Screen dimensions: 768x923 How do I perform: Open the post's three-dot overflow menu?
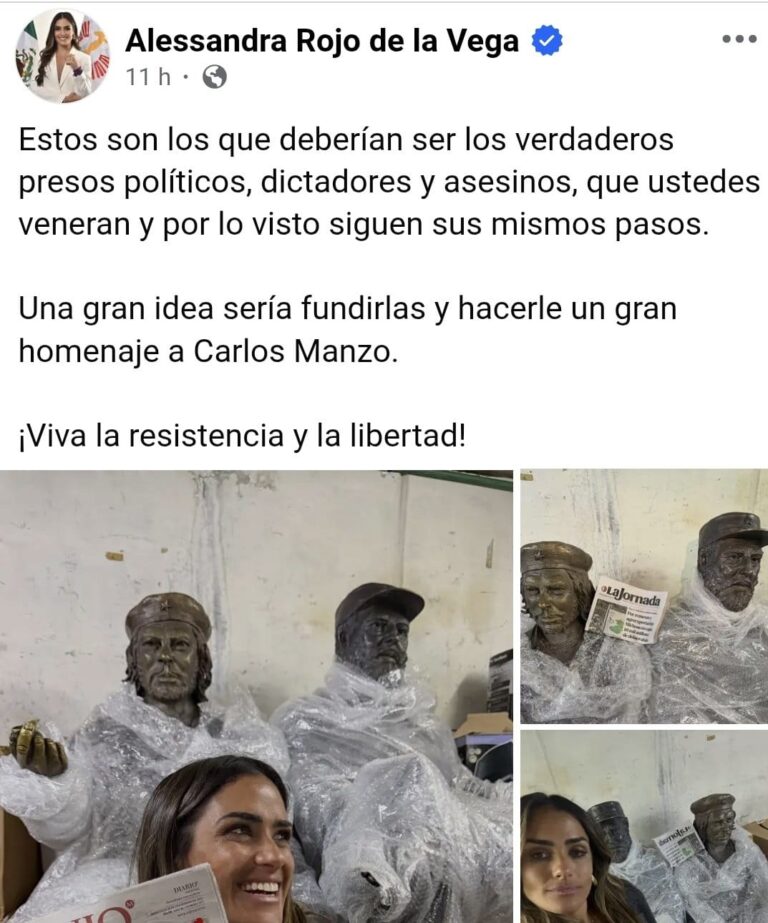[x=739, y=40]
